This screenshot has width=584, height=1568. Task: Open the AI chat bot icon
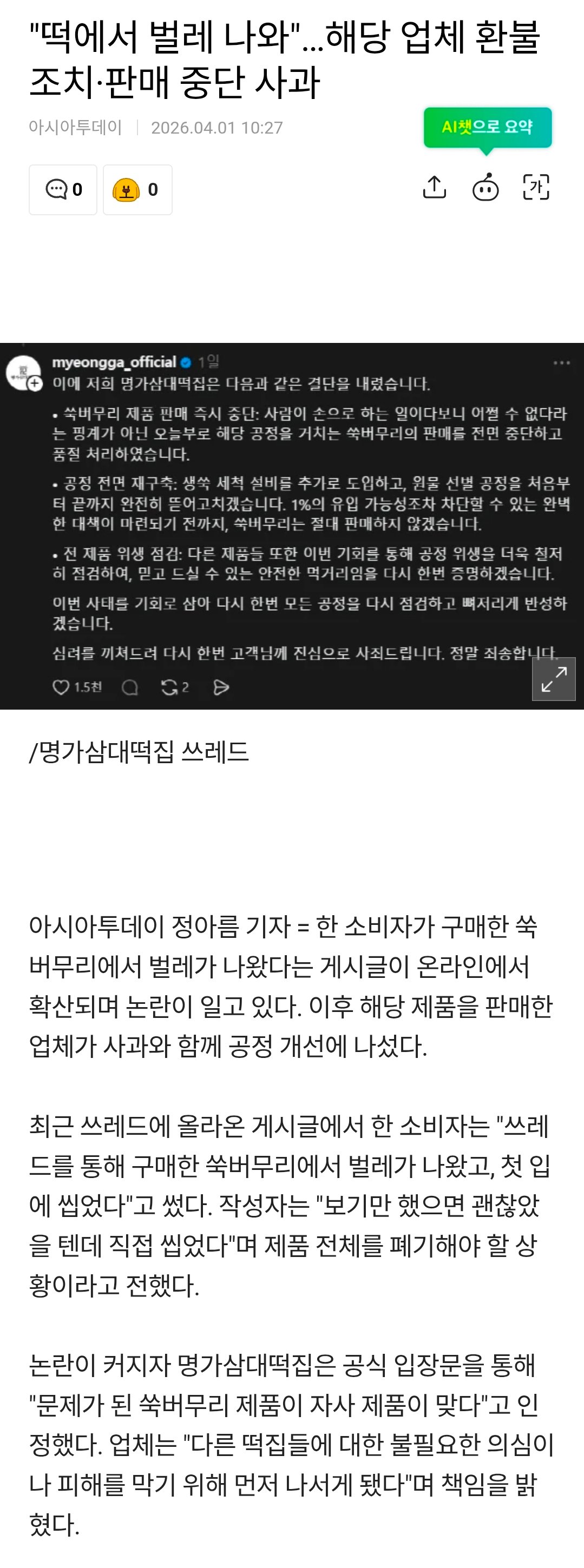click(x=485, y=188)
